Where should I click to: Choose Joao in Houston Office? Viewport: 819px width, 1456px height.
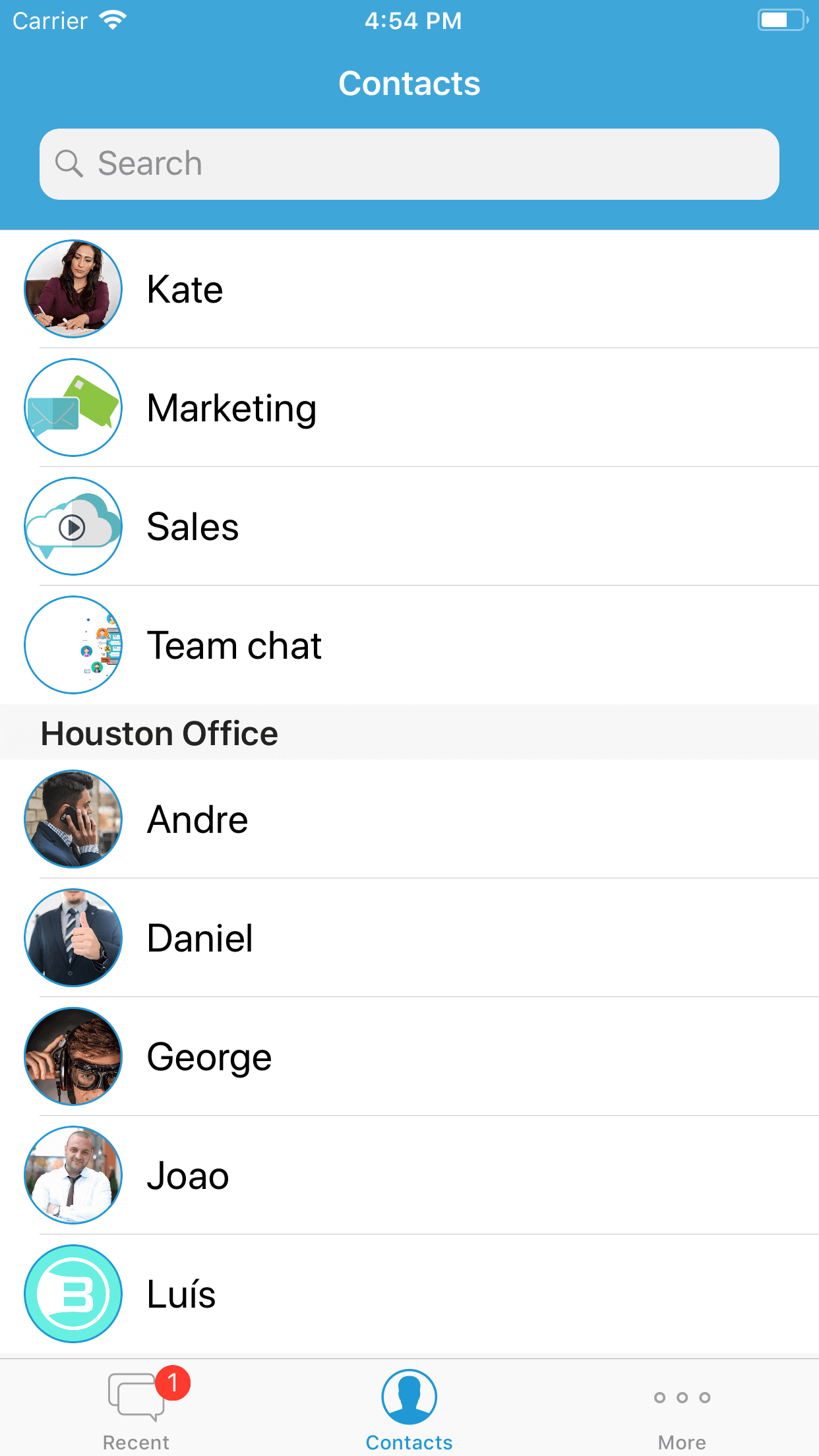coord(409,1175)
